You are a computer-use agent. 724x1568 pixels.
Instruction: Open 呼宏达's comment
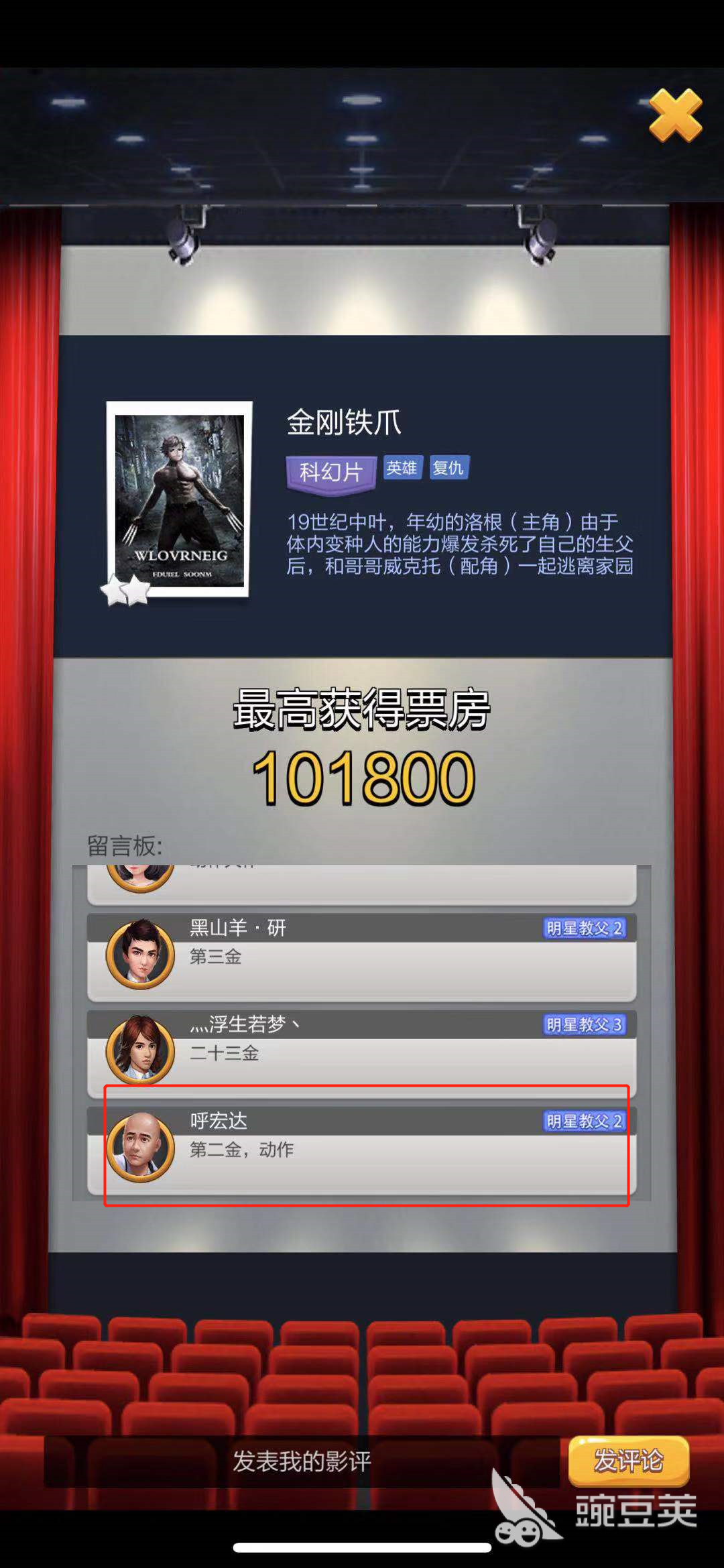pyautogui.click(x=362, y=1150)
